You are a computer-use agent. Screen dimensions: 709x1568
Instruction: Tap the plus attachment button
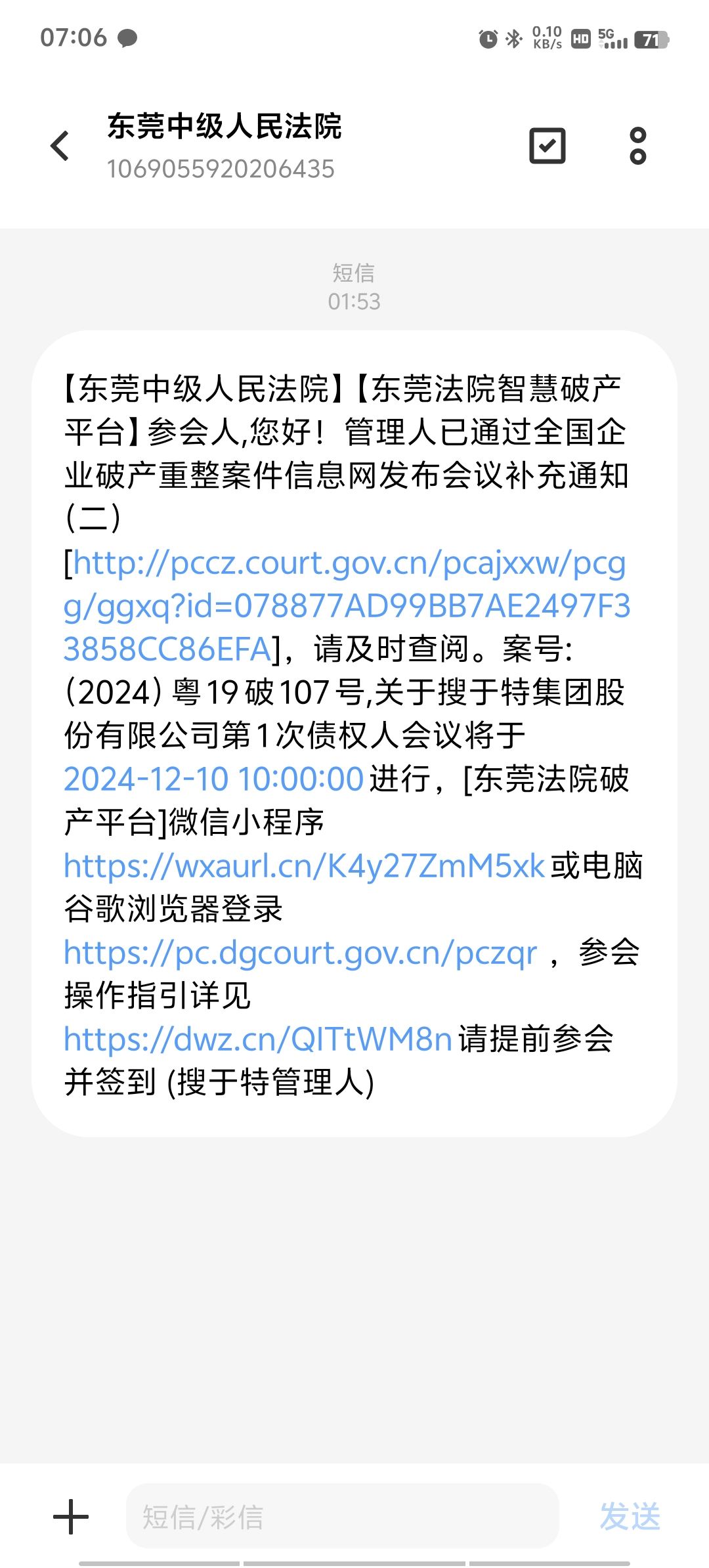pos(71,1517)
